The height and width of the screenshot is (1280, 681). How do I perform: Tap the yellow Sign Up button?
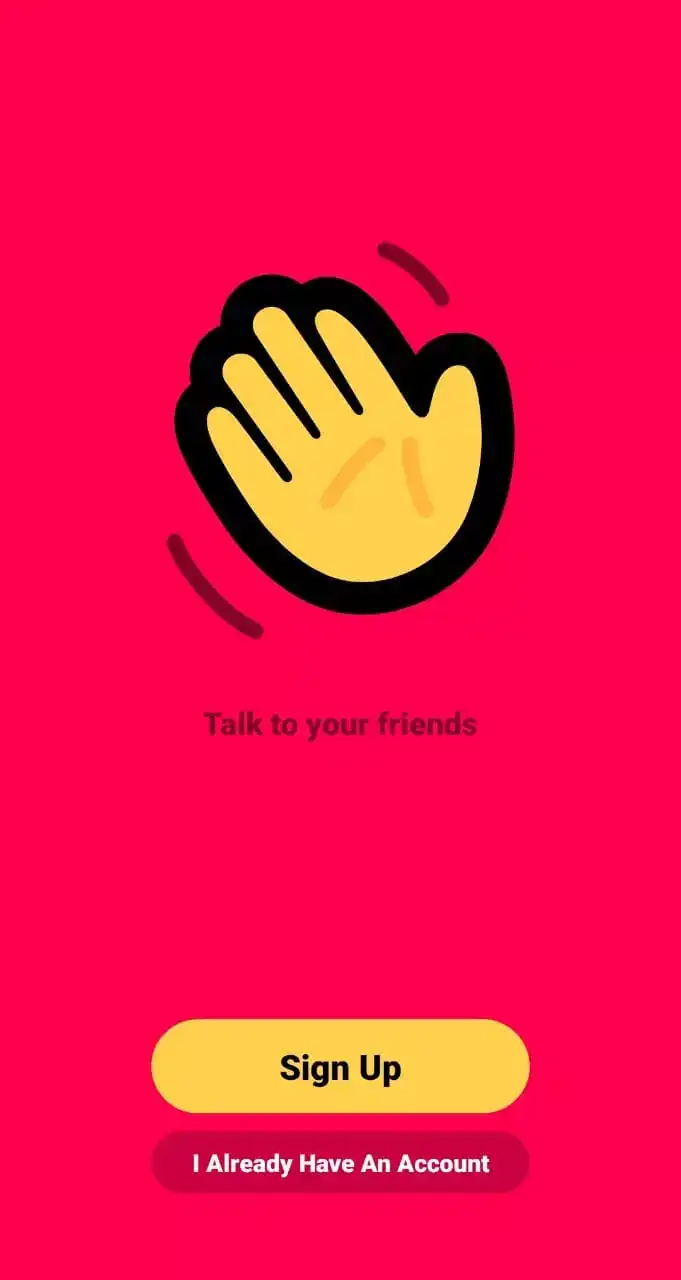(x=340, y=1066)
